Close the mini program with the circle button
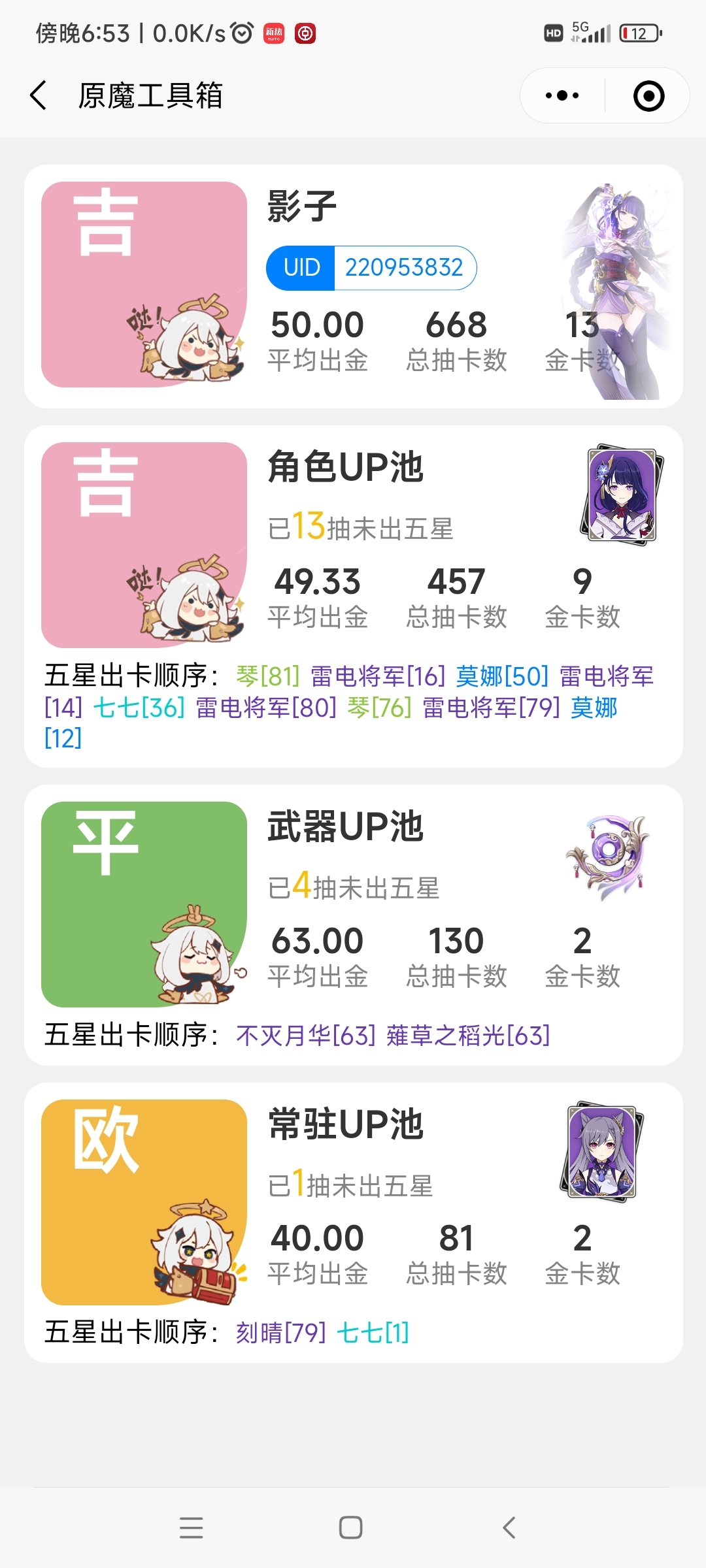The width and height of the screenshot is (706, 1568). pyautogui.click(x=648, y=96)
